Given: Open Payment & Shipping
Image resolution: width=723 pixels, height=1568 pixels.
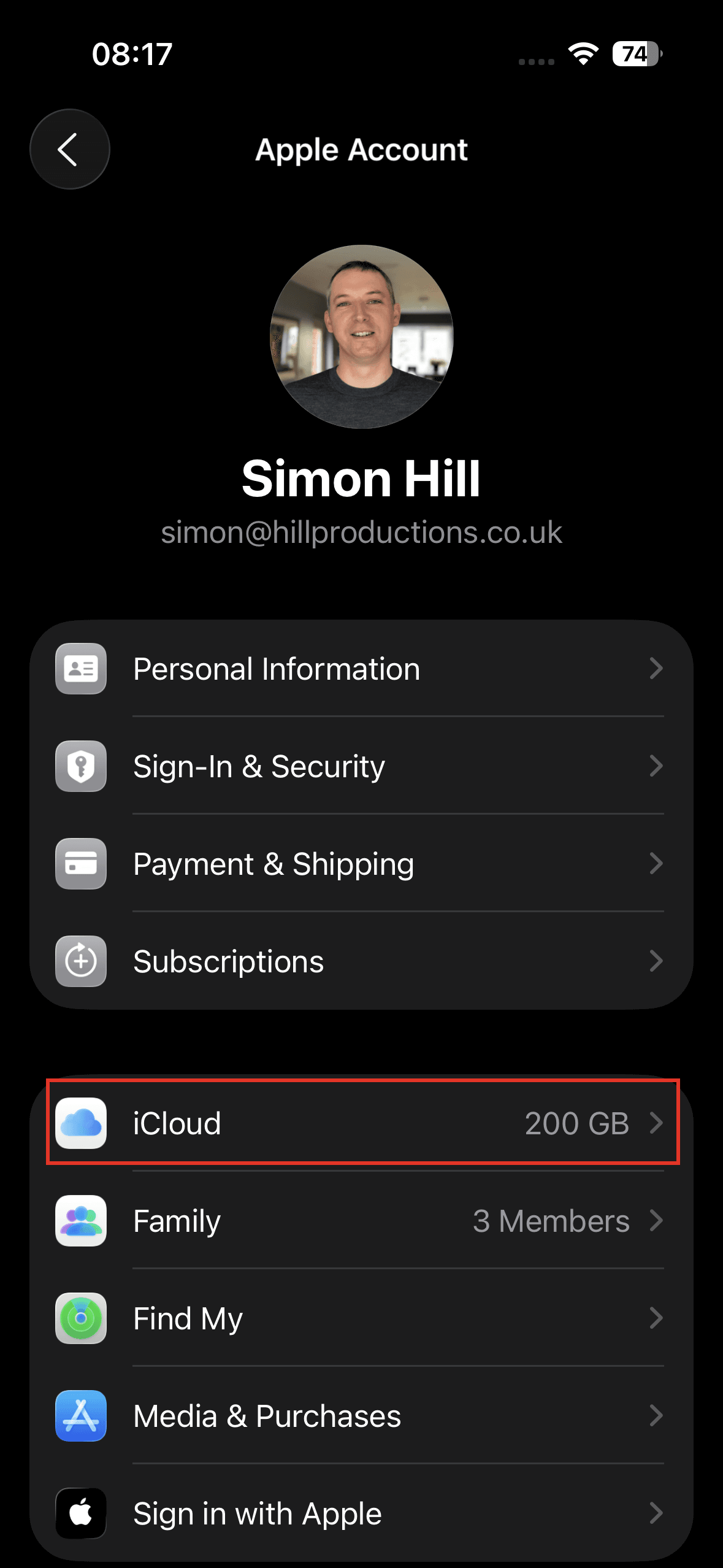Looking at the screenshot, I should point(362,864).
